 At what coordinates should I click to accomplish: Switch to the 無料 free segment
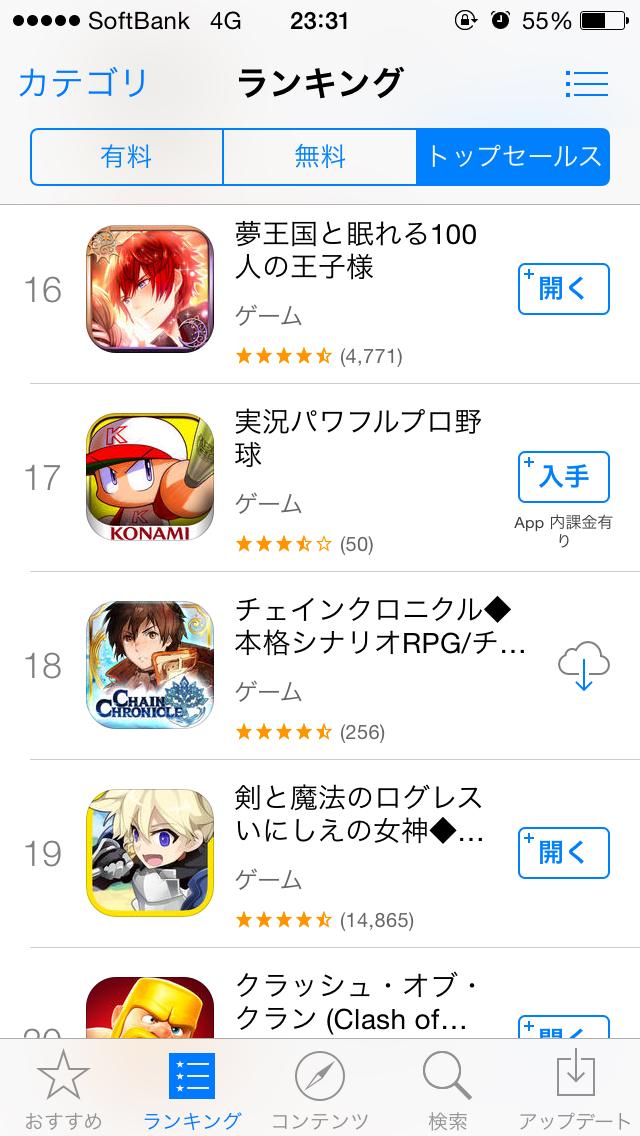tap(319, 157)
